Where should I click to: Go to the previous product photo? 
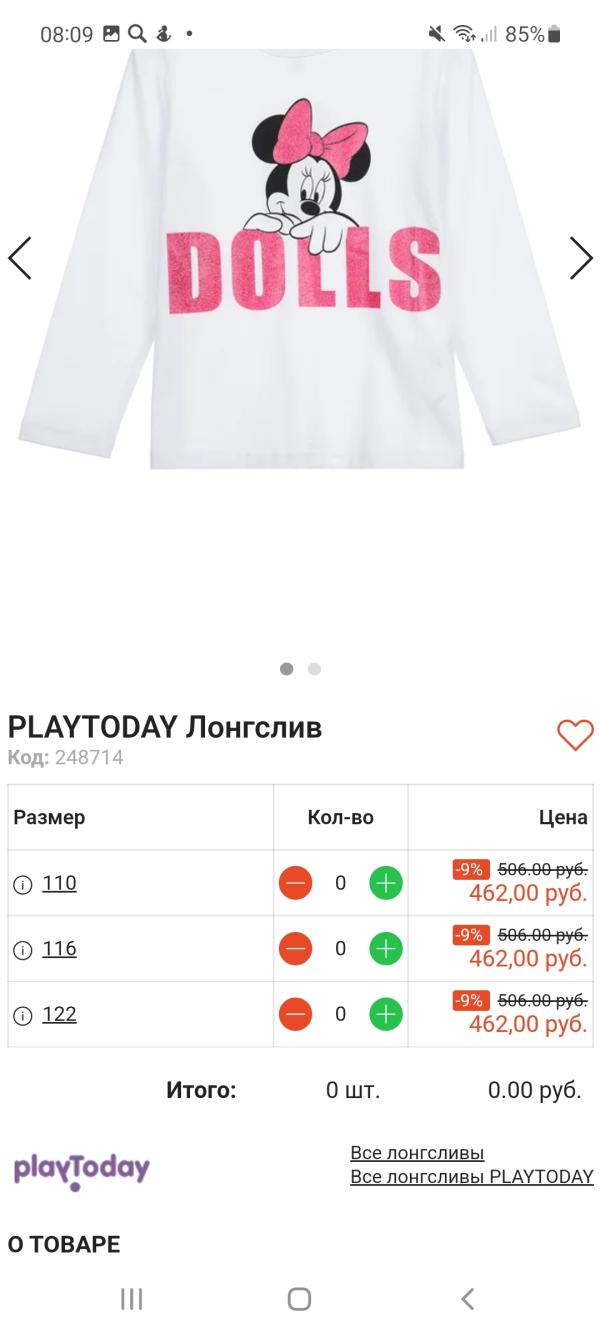pyautogui.click(x=20, y=258)
